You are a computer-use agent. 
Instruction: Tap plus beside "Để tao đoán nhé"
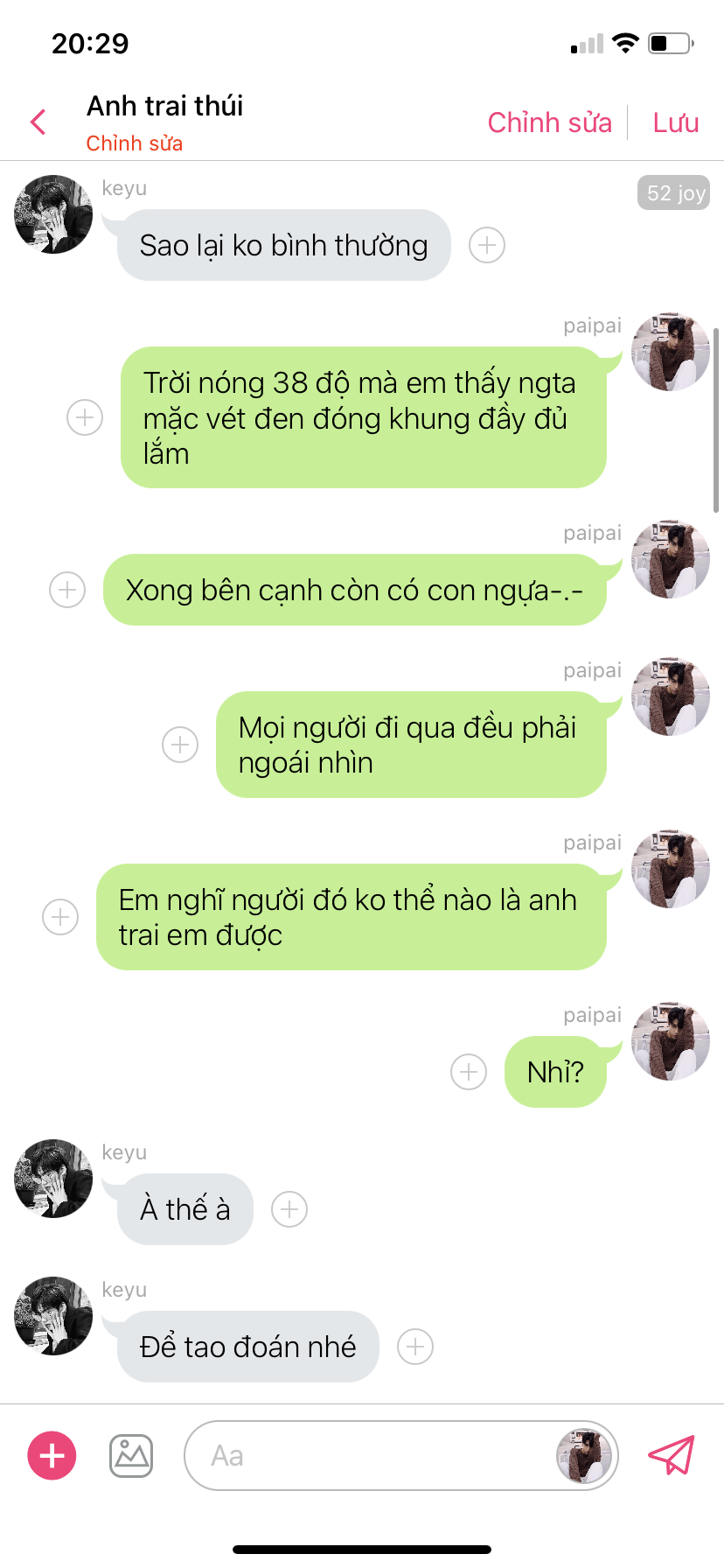click(x=415, y=1347)
